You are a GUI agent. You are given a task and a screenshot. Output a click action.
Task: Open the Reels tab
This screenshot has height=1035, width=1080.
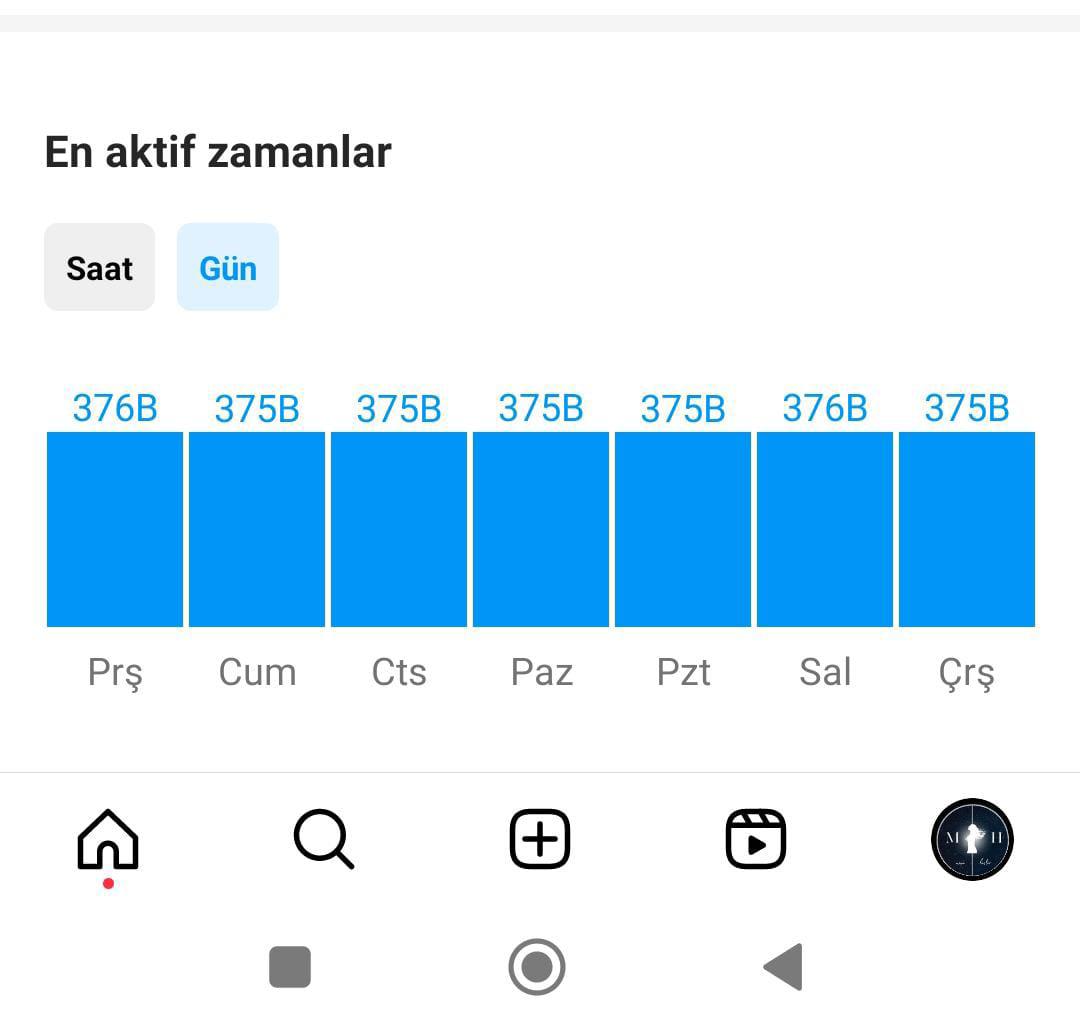click(x=756, y=839)
